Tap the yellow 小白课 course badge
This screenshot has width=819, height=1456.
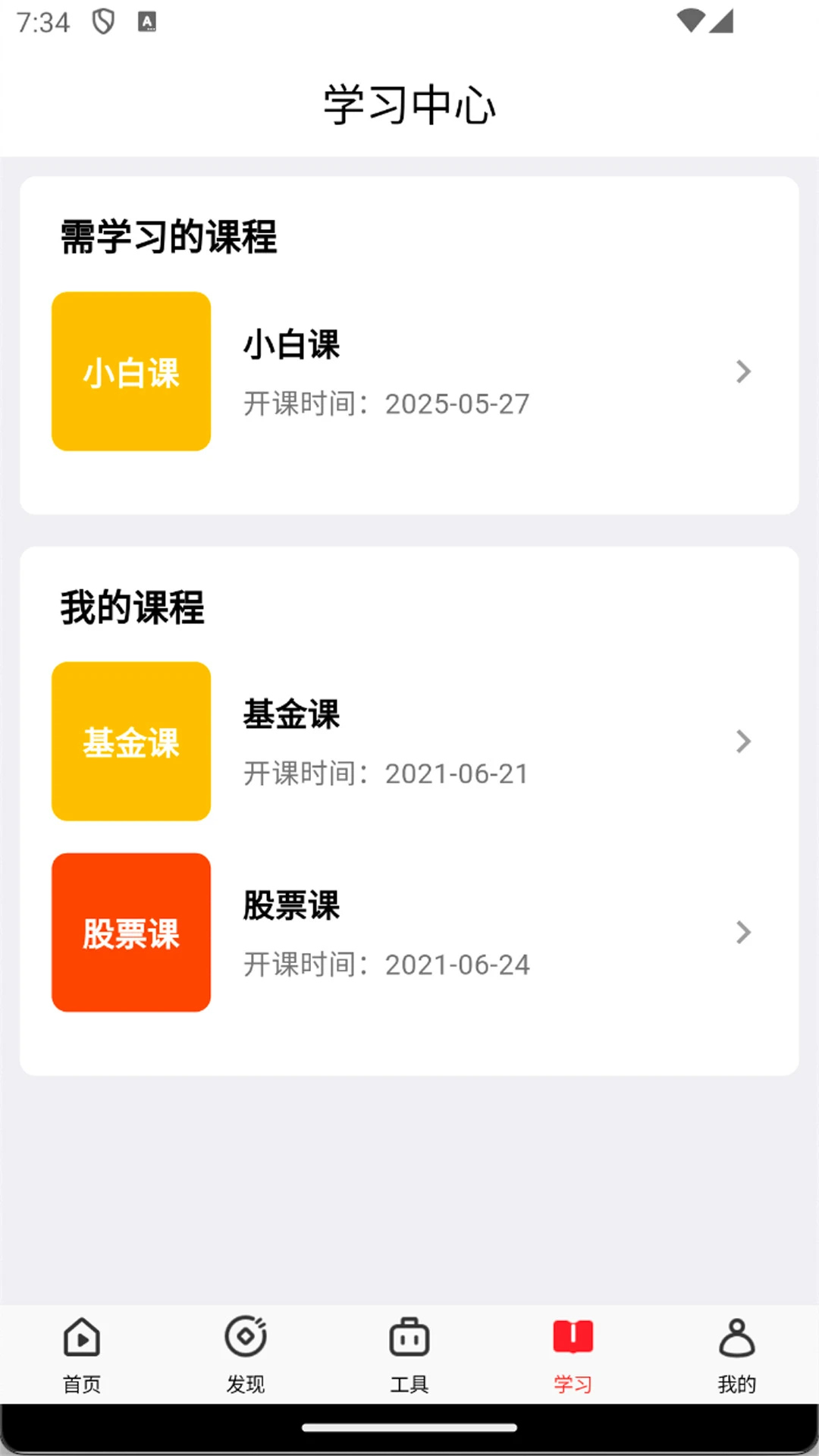click(130, 372)
